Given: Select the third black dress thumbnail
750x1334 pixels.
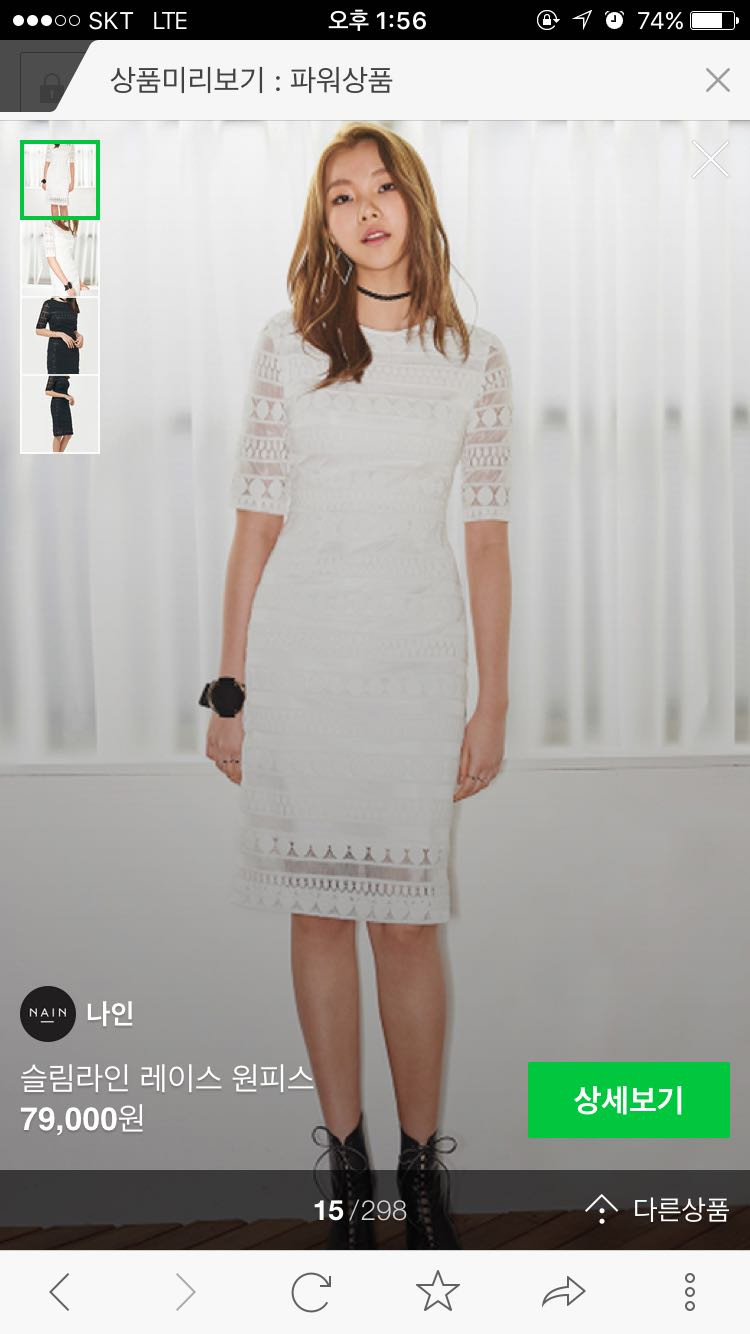Looking at the screenshot, I should [x=60, y=336].
